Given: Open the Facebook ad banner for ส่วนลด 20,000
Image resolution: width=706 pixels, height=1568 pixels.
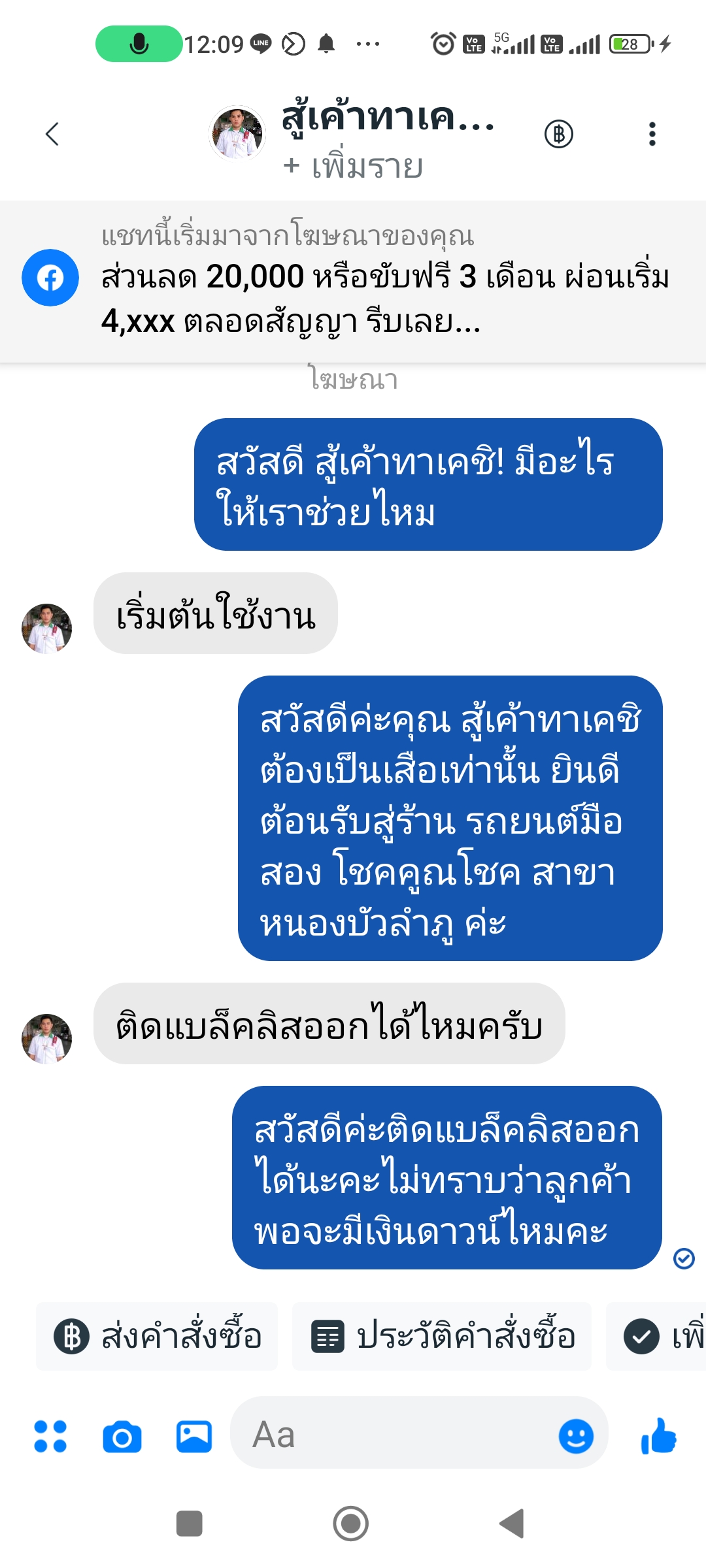Looking at the screenshot, I should click(x=353, y=282).
